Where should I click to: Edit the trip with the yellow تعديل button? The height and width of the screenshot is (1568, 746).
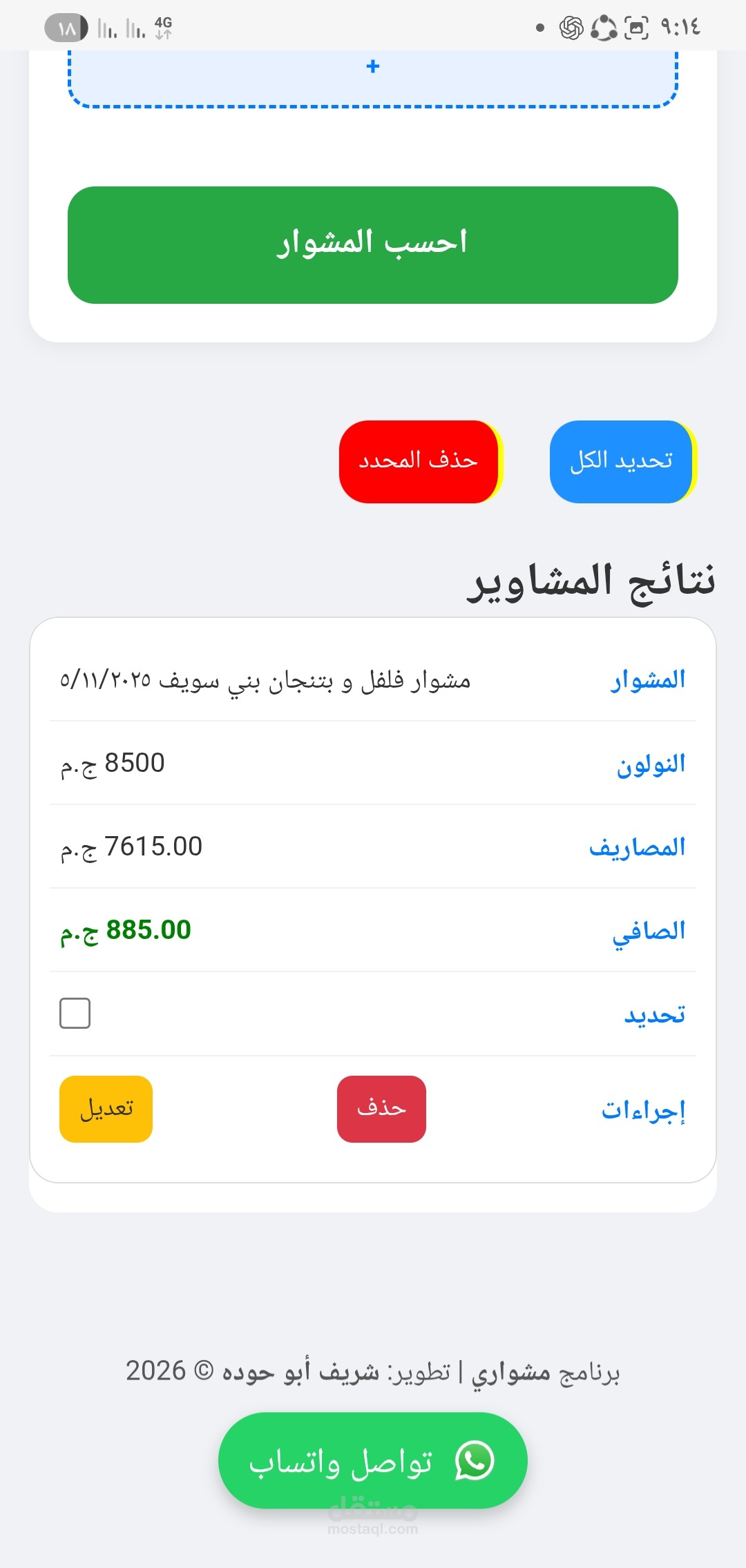tap(105, 1110)
